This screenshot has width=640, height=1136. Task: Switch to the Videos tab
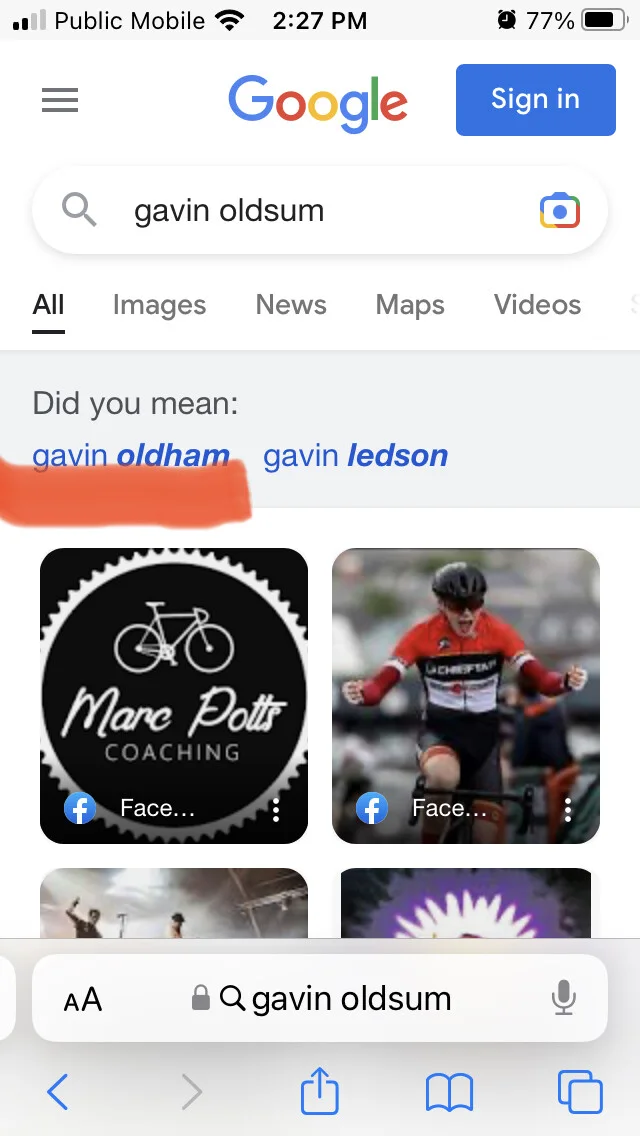point(537,305)
